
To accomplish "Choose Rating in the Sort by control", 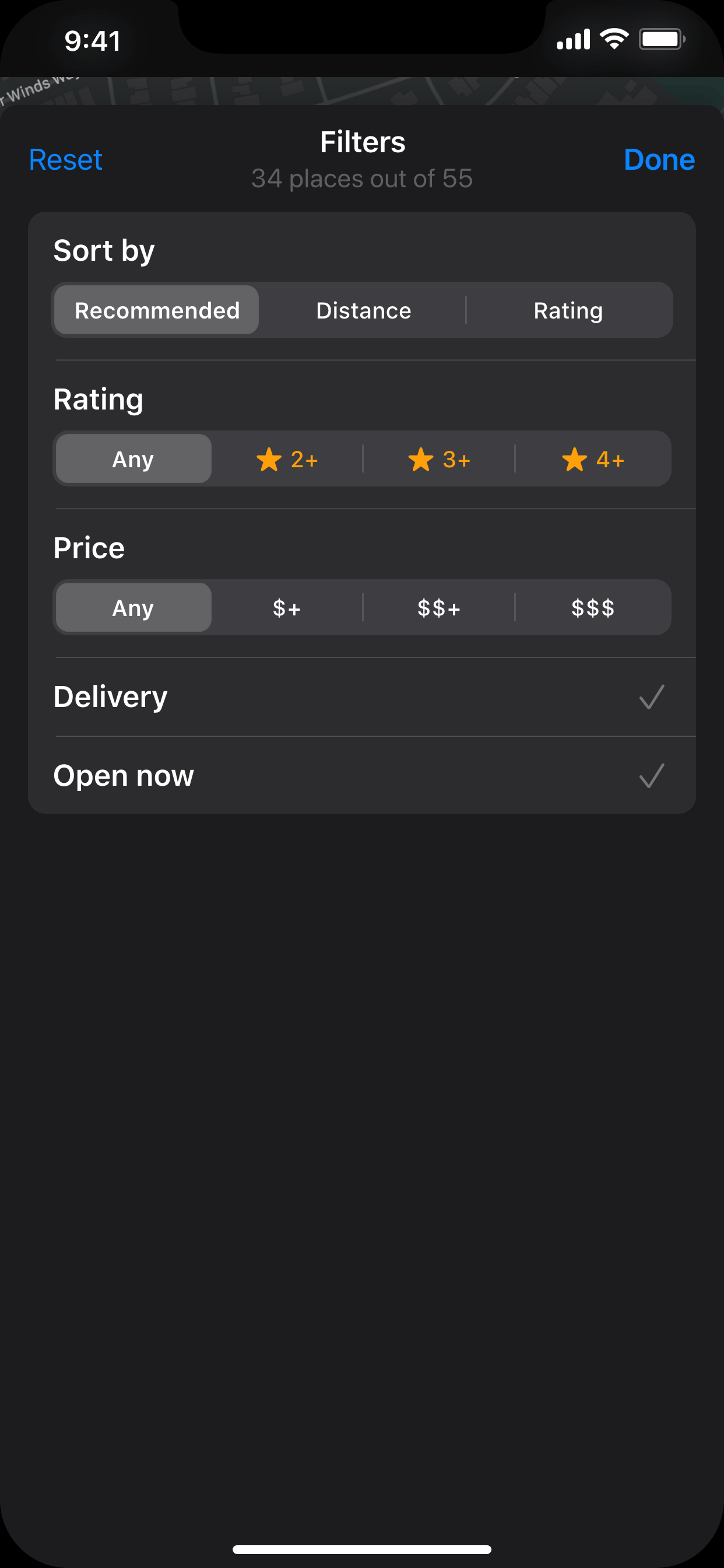I will (568, 310).
